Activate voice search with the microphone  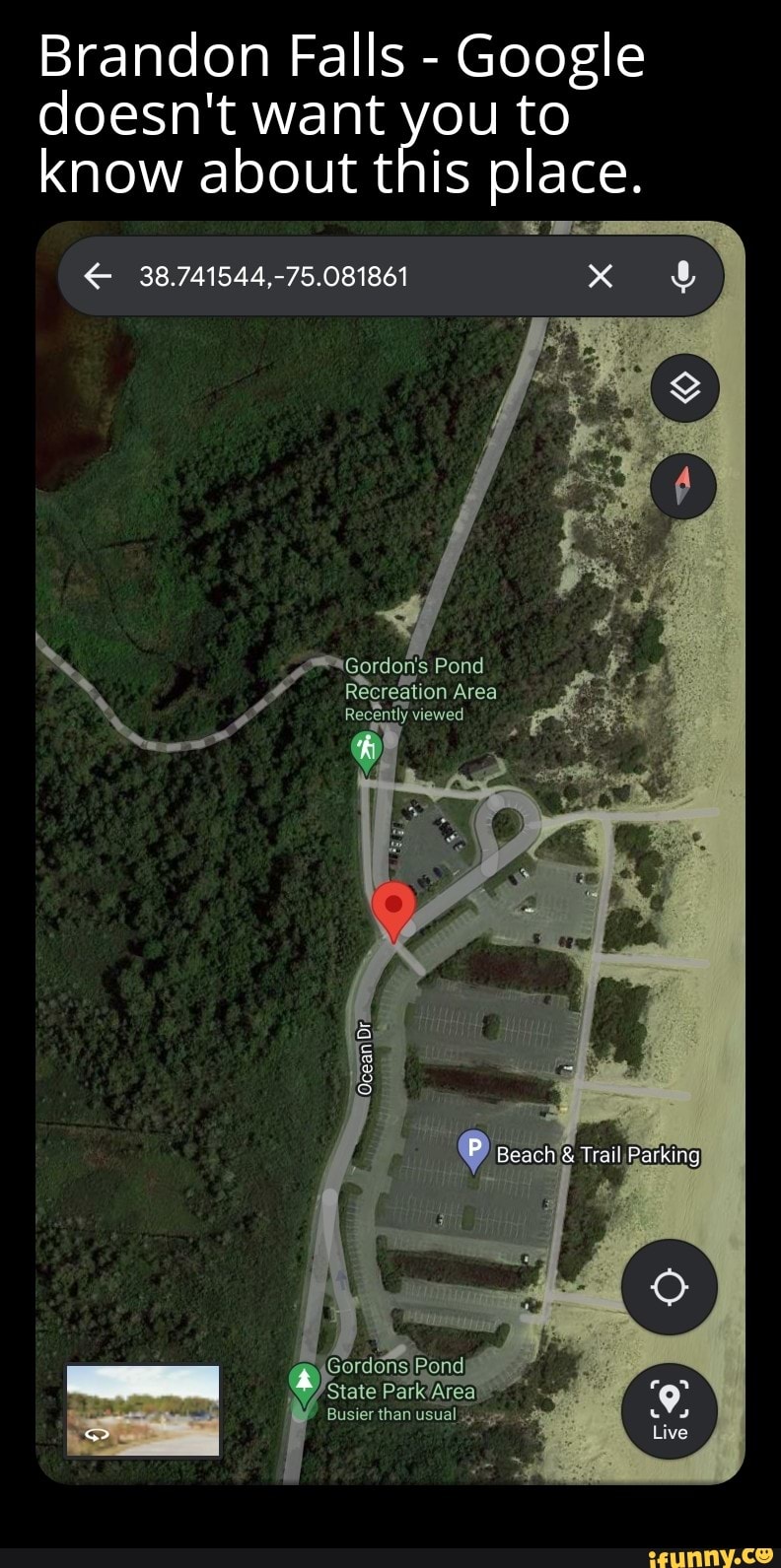pyautogui.click(x=685, y=277)
